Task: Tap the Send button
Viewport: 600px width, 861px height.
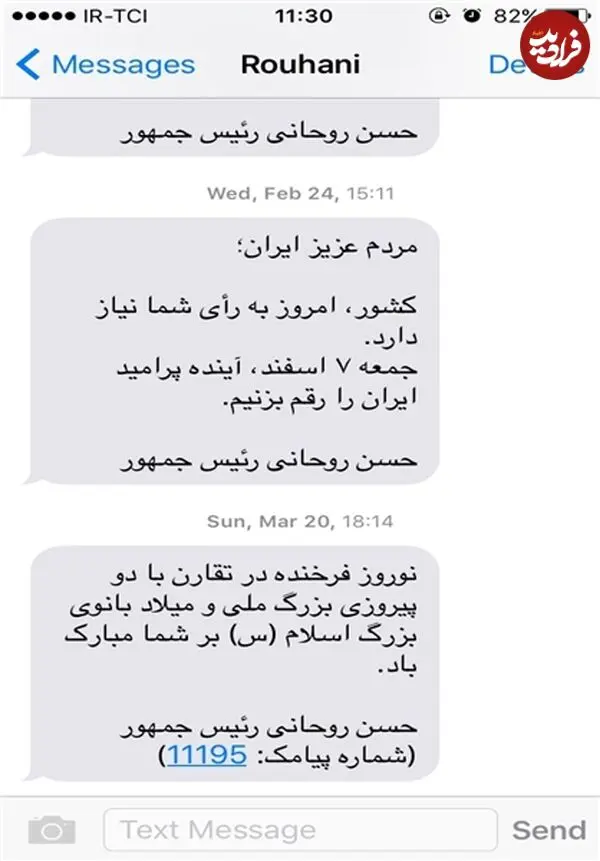Action: pos(549,830)
